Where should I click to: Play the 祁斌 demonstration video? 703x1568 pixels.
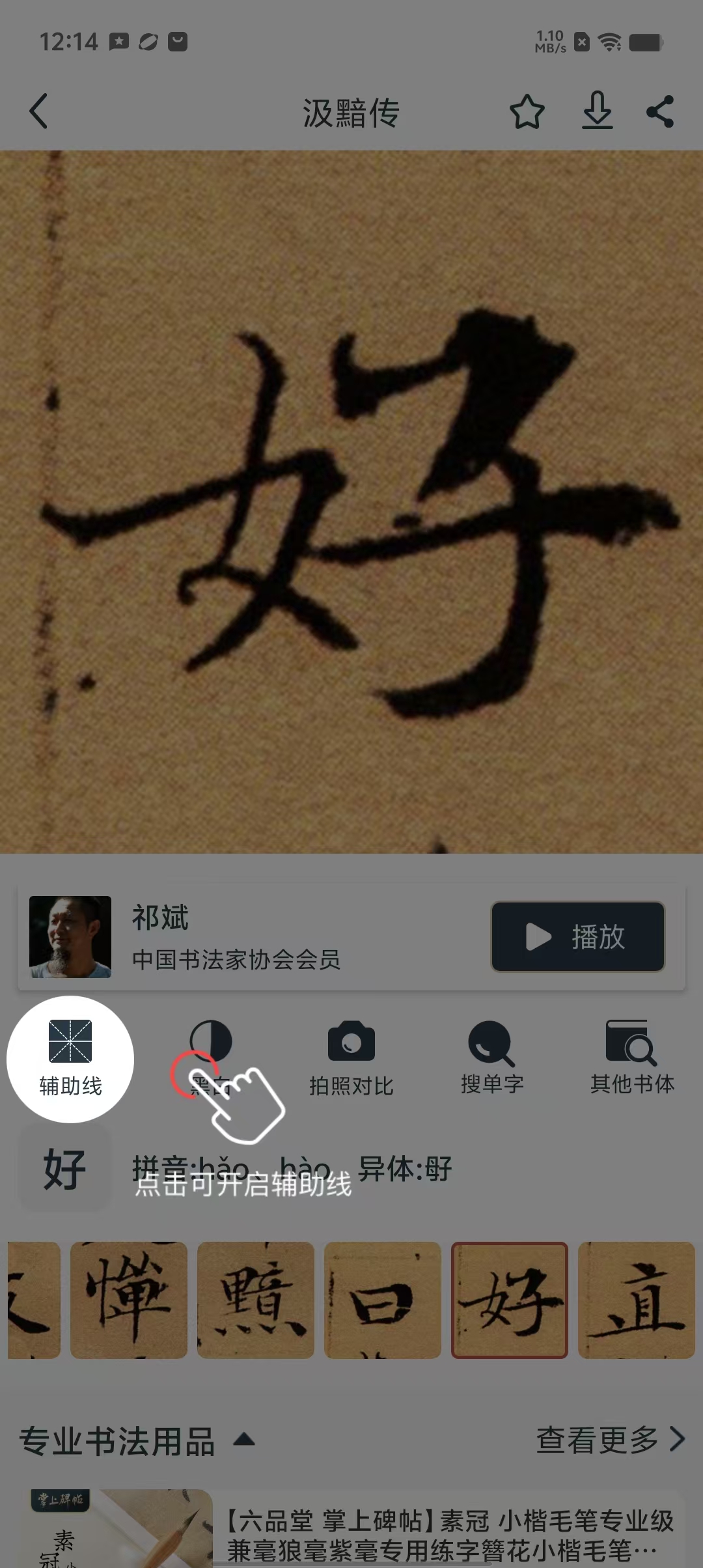pos(577,936)
